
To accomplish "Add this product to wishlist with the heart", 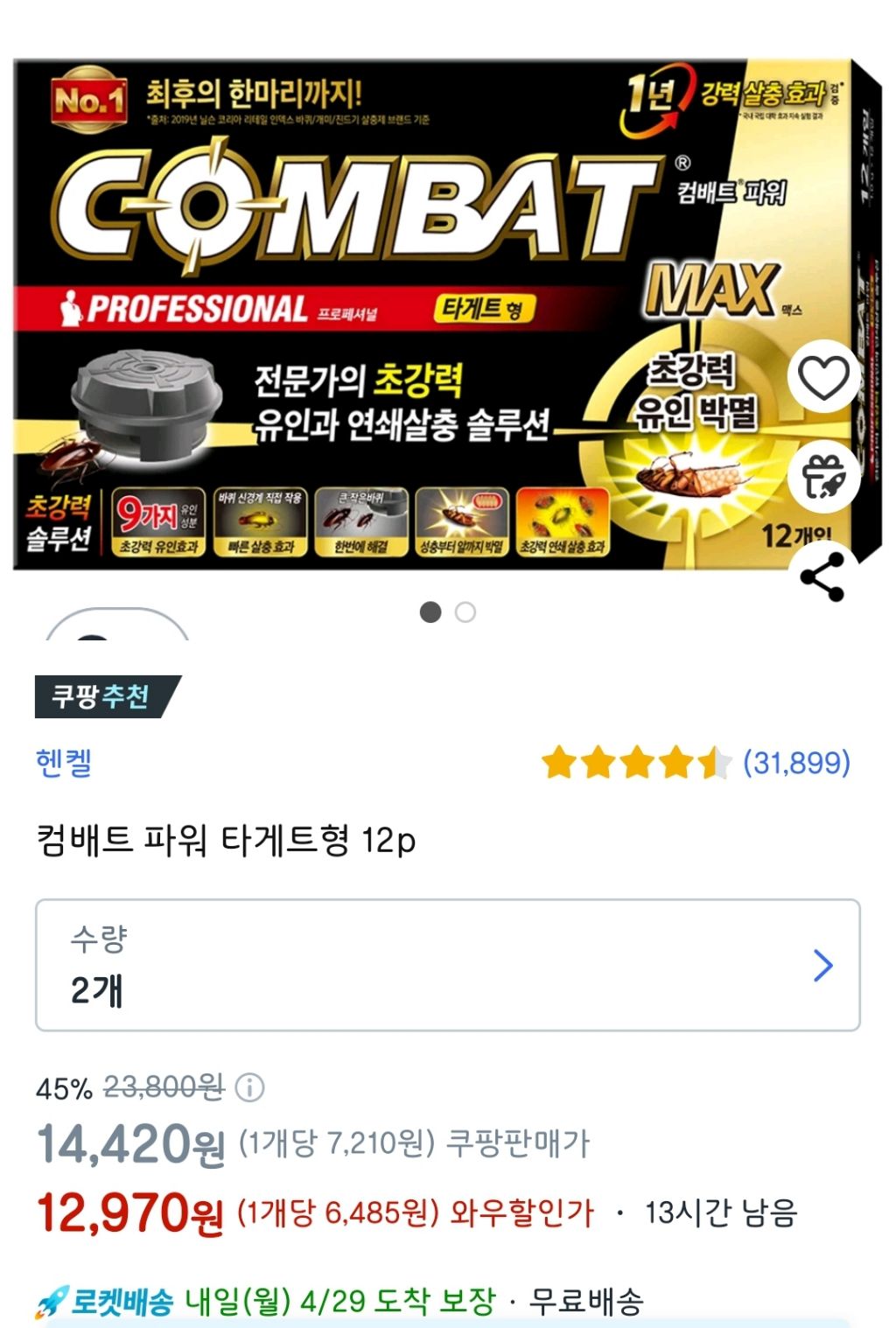I will click(x=823, y=377).
